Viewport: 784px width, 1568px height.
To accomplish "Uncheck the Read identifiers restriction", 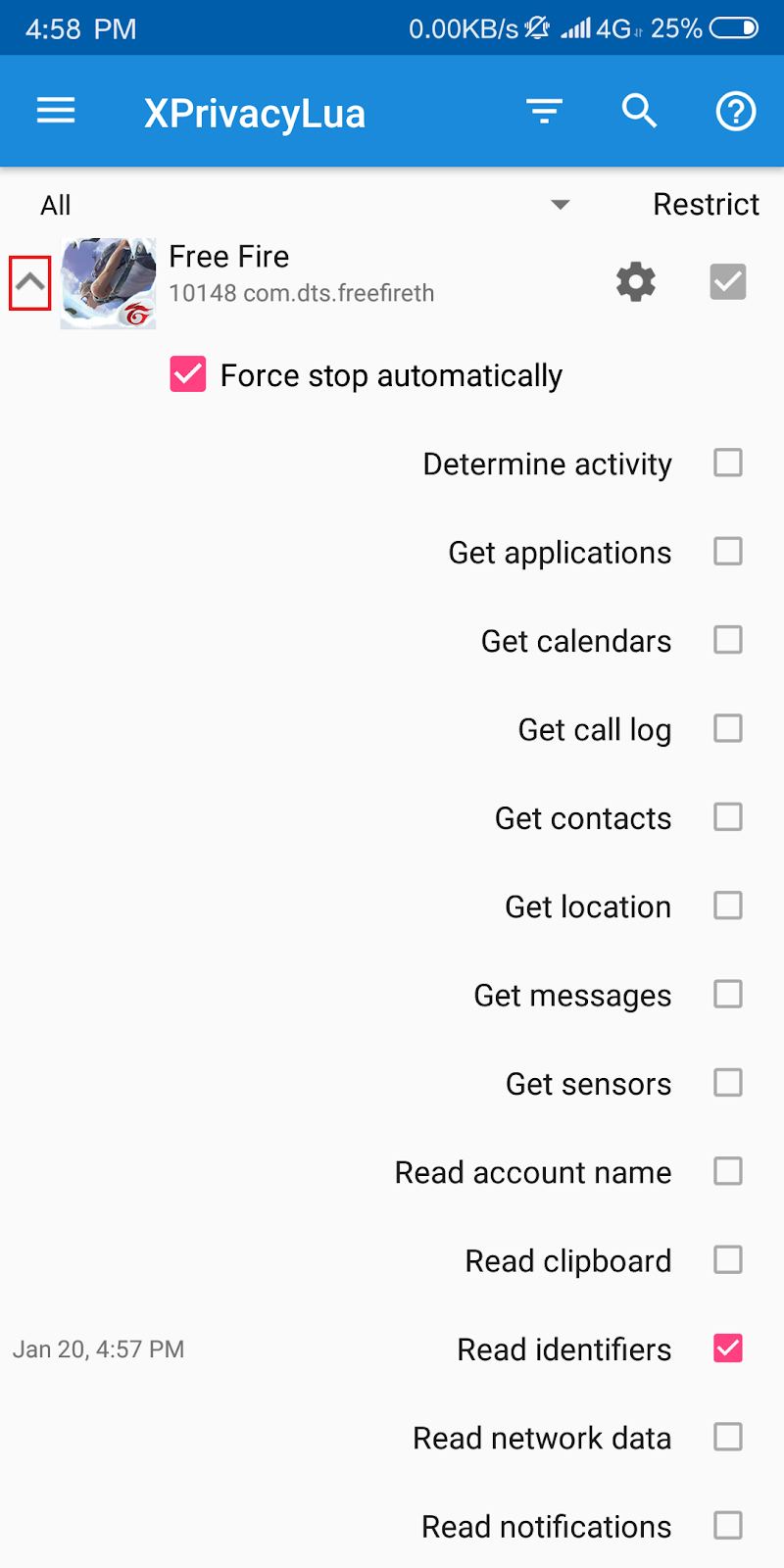I will point(727,1348).
